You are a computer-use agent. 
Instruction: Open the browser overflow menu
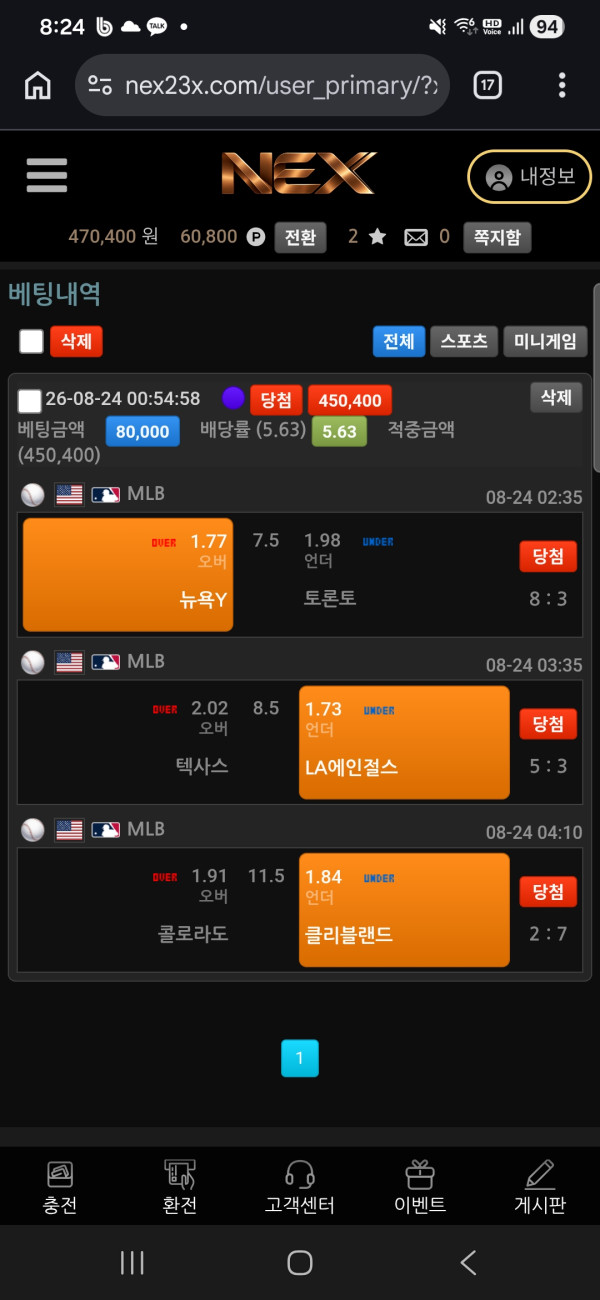pyautogui.click(x=562, y=85)
